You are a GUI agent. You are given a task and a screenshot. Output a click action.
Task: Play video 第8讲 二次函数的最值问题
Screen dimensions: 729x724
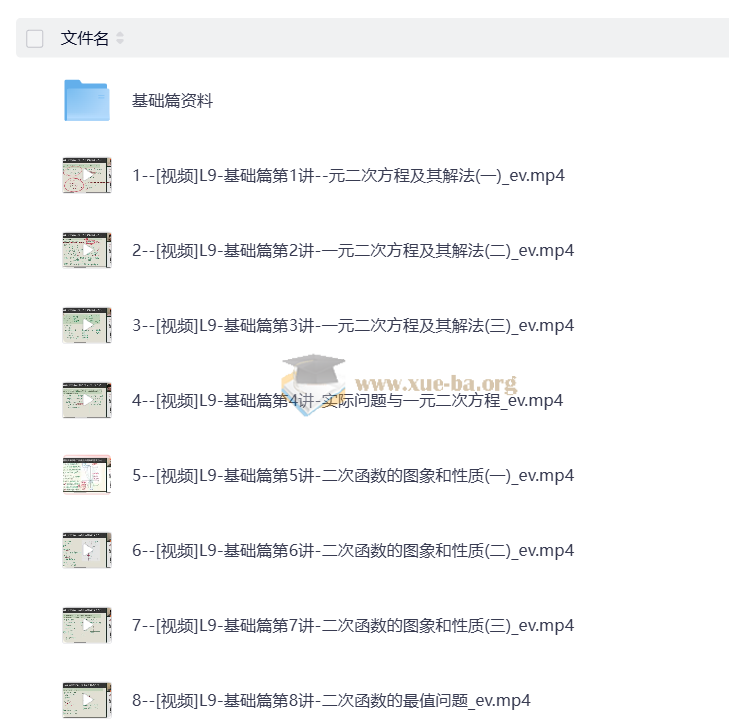pos(87,700)
